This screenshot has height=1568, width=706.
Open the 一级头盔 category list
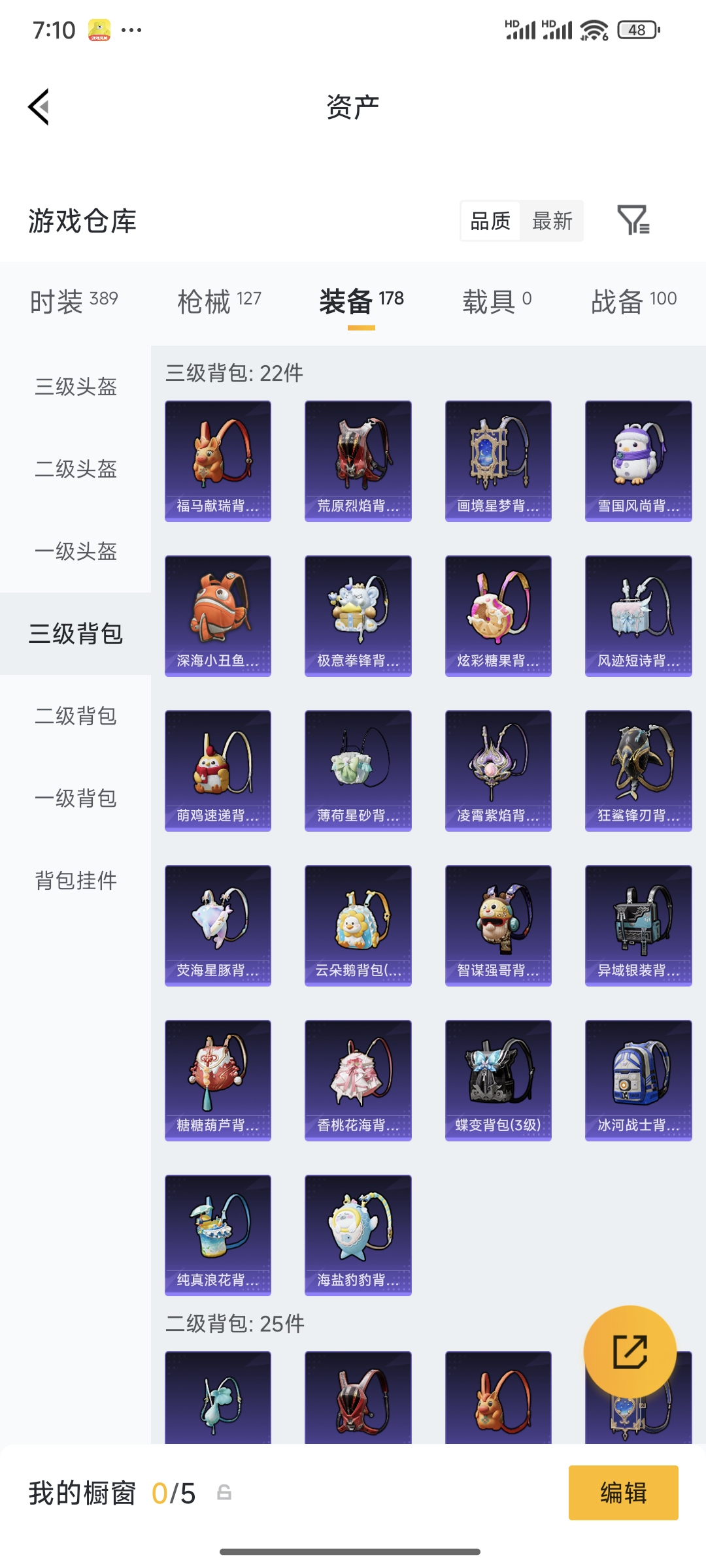pyautogui.click(x=74, y=552)
